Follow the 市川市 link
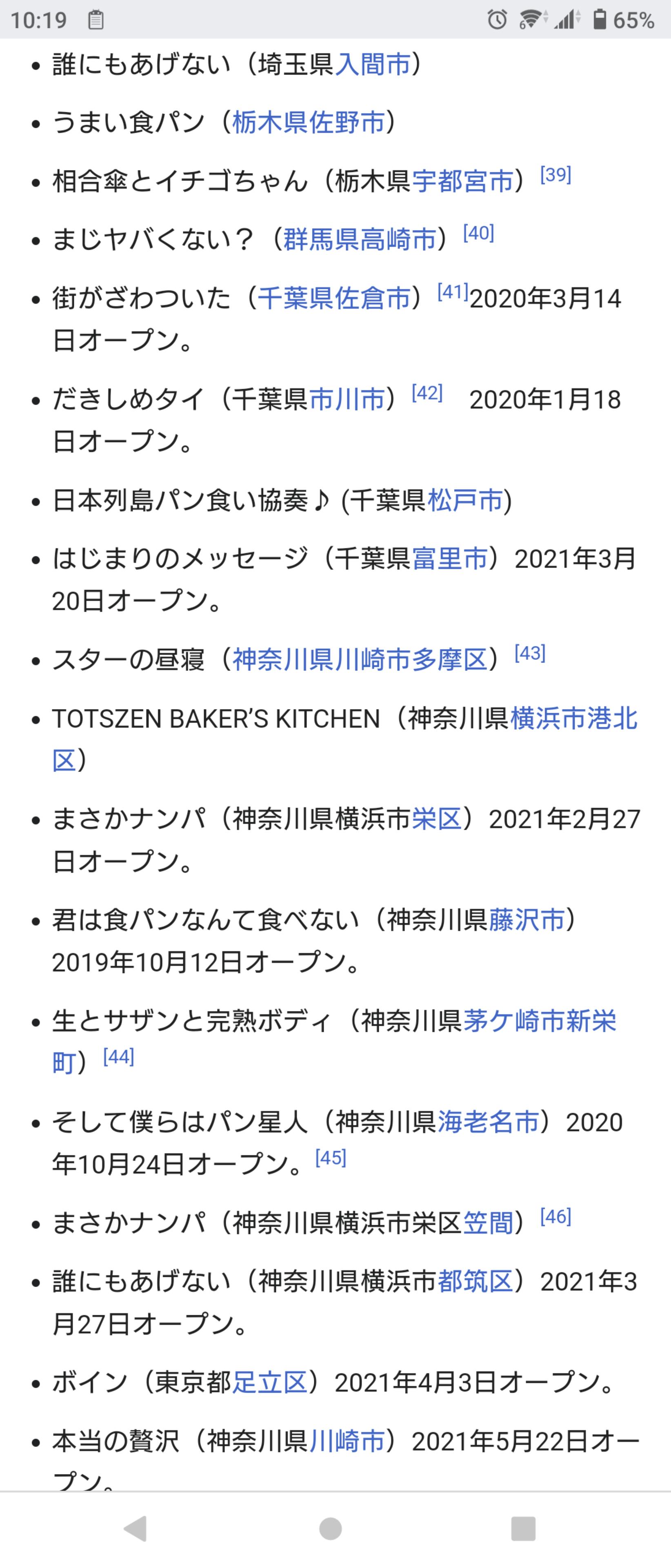 pos(347,400)
